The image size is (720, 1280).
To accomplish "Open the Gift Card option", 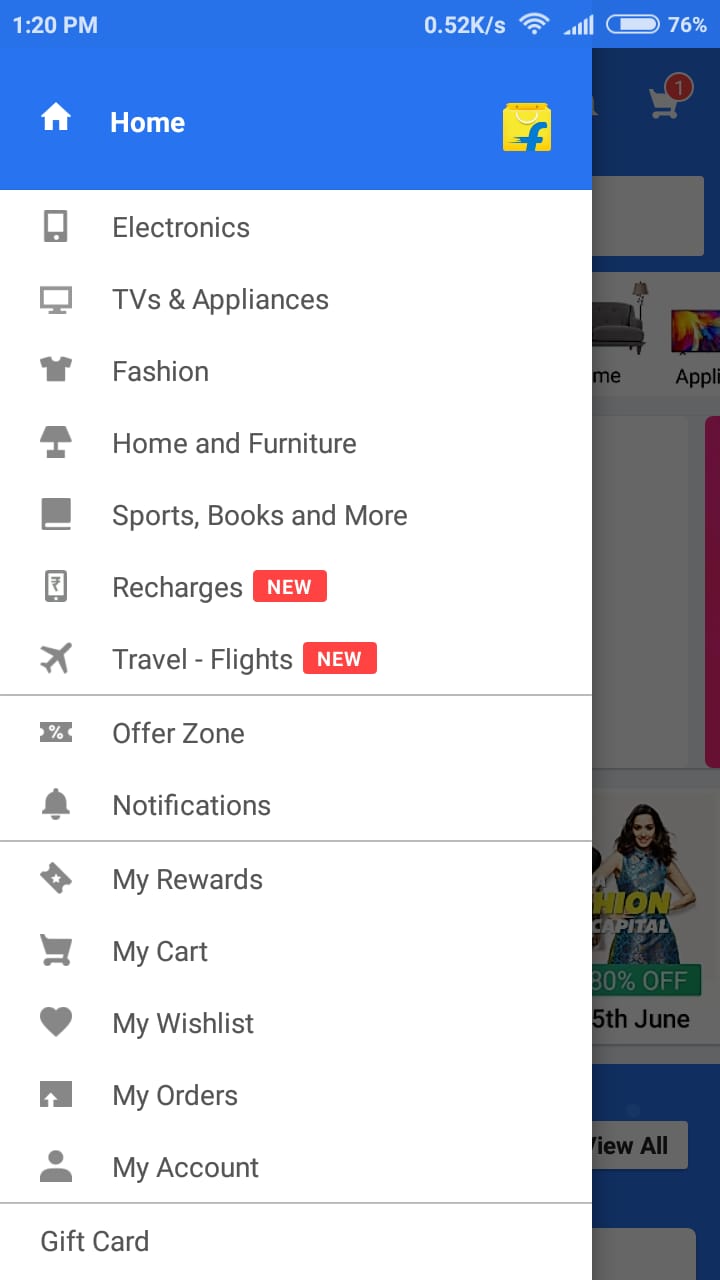I will 296,1241.
